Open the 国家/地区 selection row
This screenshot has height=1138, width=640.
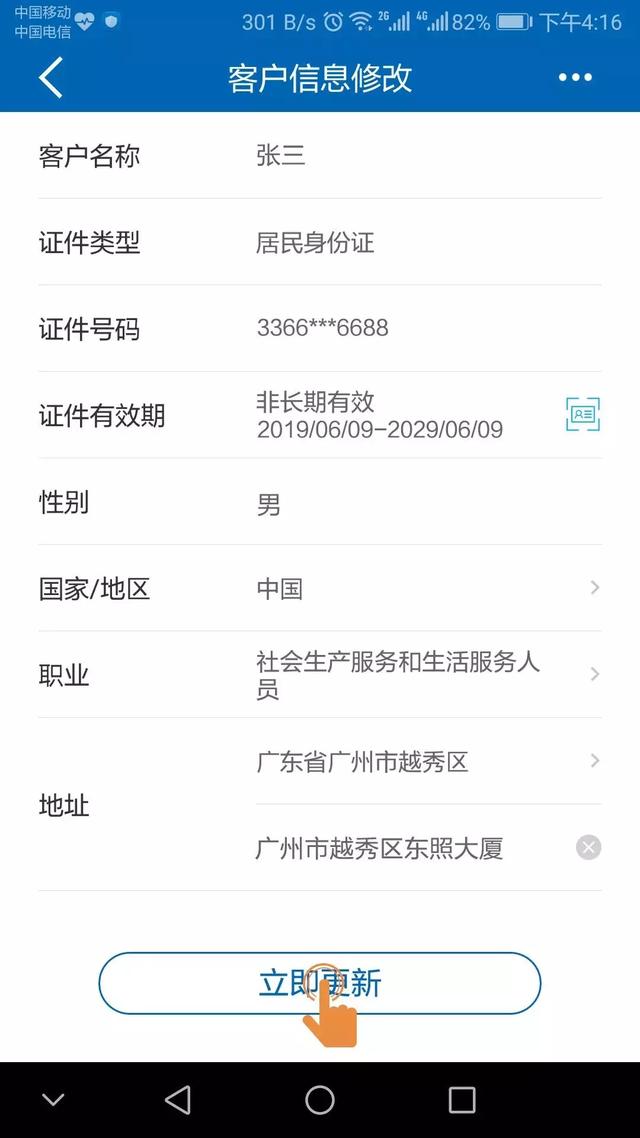(x=320, y=588)
